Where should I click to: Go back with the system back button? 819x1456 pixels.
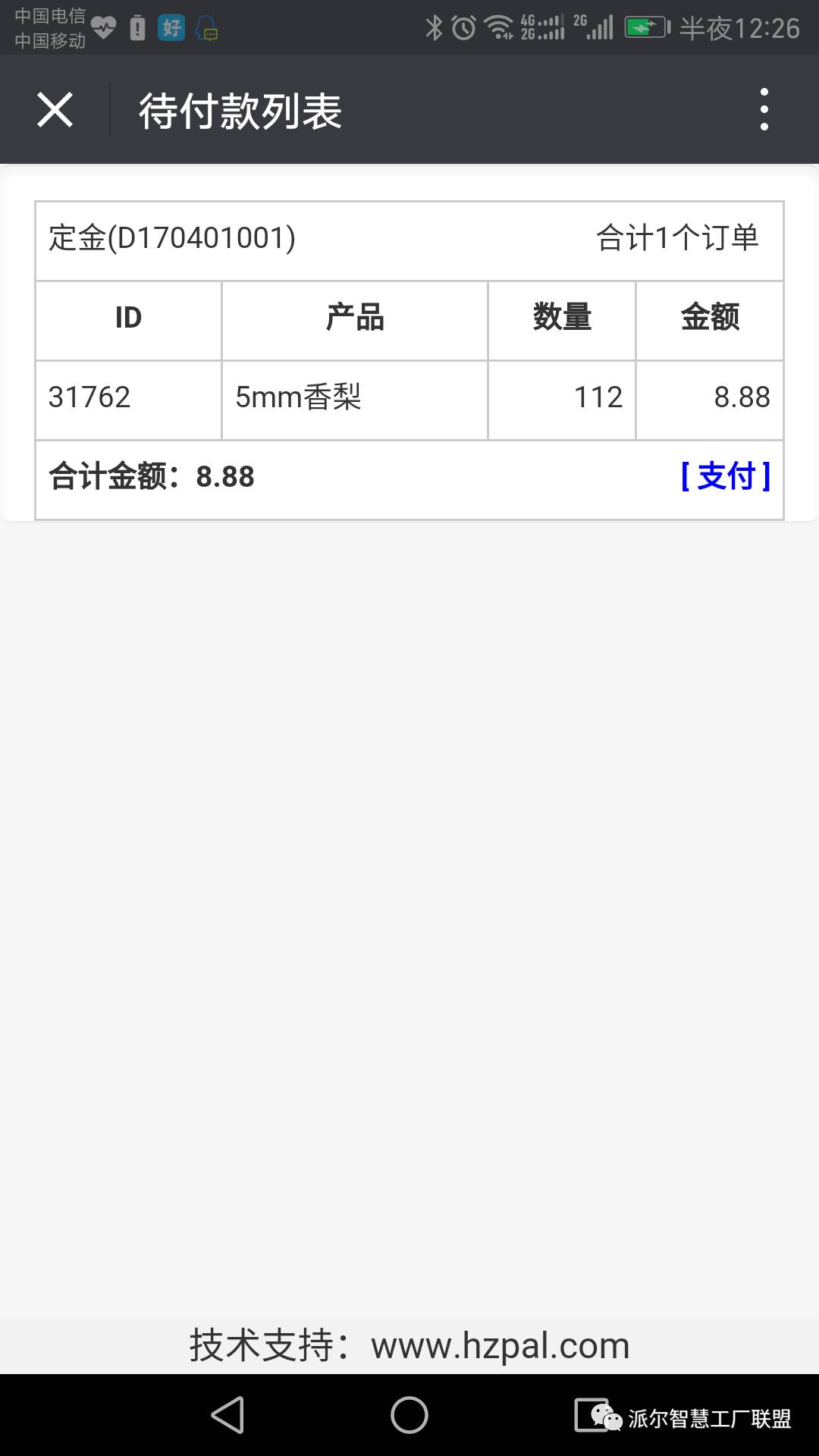click(x=227, y=1415)
